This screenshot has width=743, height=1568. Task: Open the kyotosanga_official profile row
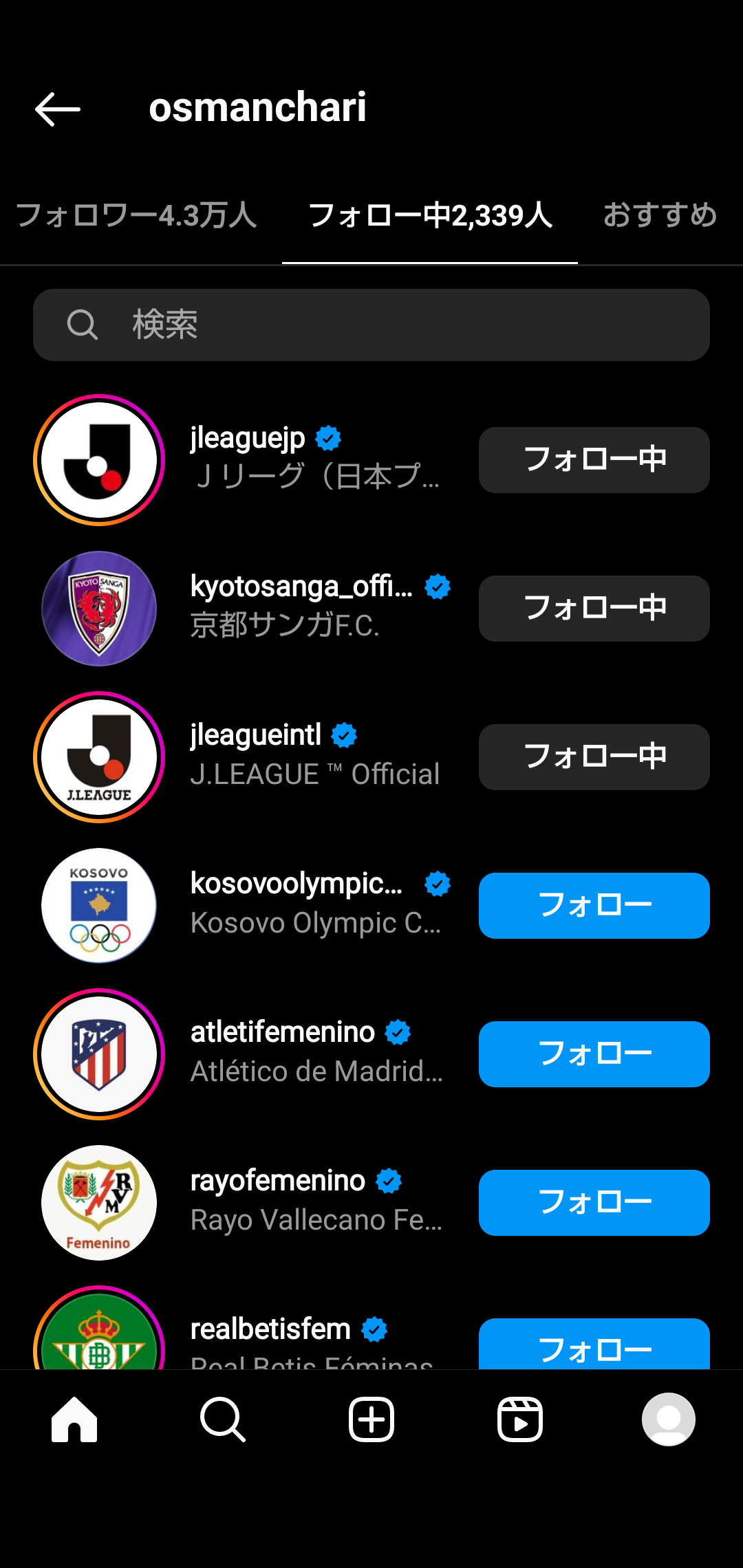(301, 607)
